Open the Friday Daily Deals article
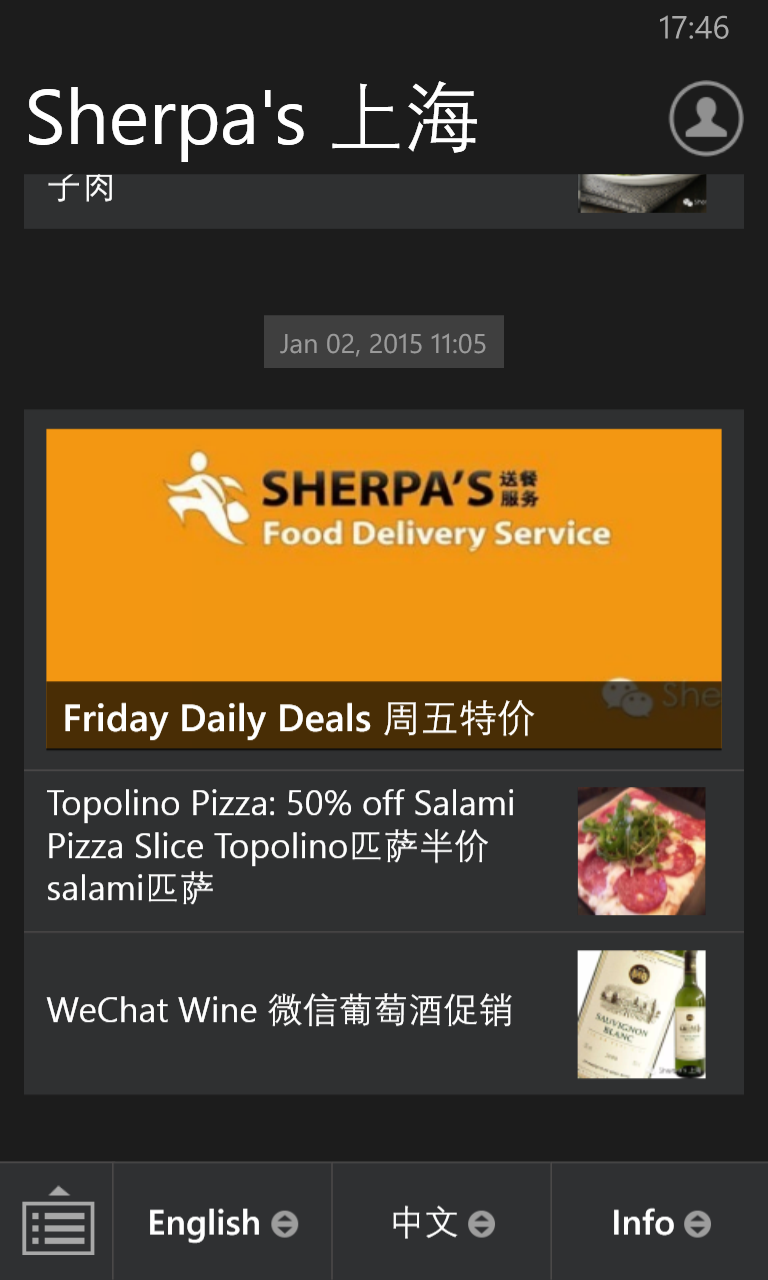 coord(384,589)
